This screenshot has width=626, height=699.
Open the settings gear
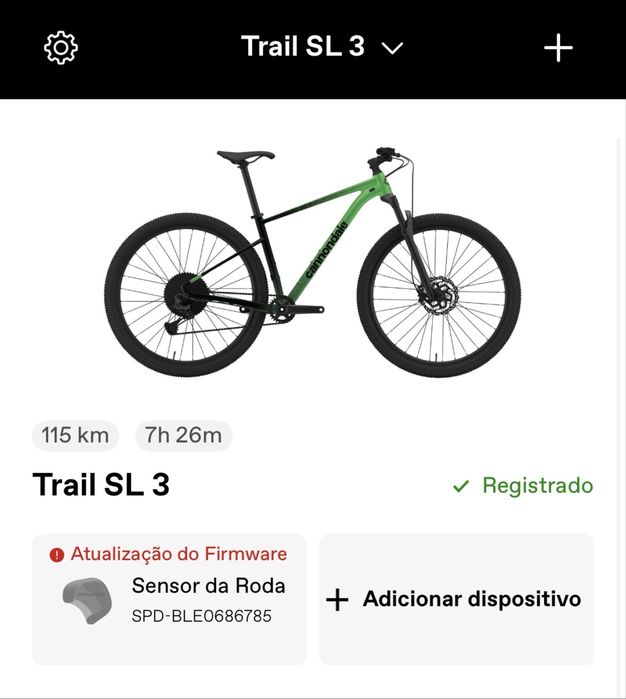(61, 47)
